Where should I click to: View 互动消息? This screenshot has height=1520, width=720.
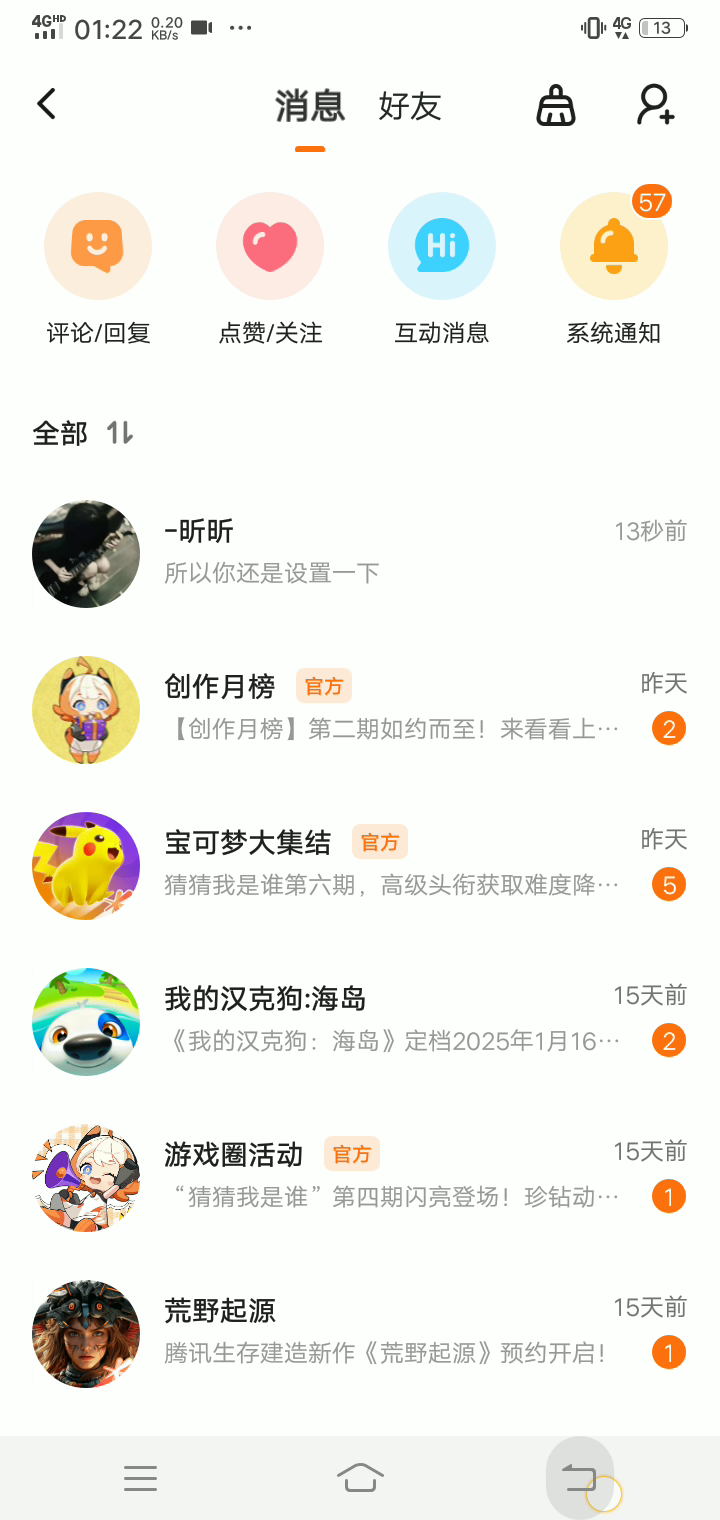(442, 246)
